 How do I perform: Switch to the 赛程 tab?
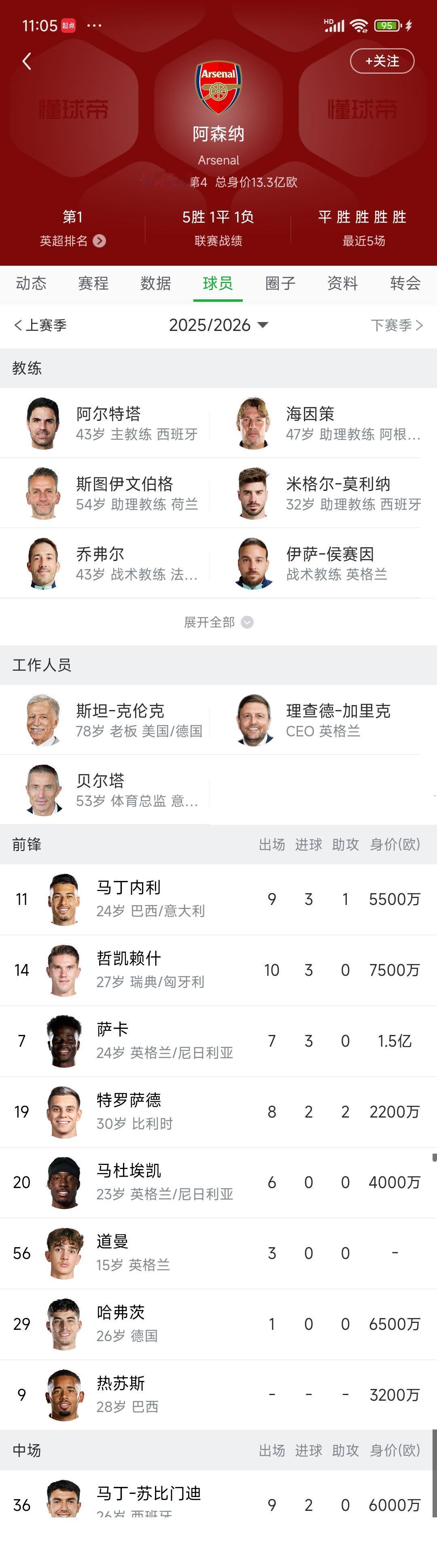pos(93,283)
